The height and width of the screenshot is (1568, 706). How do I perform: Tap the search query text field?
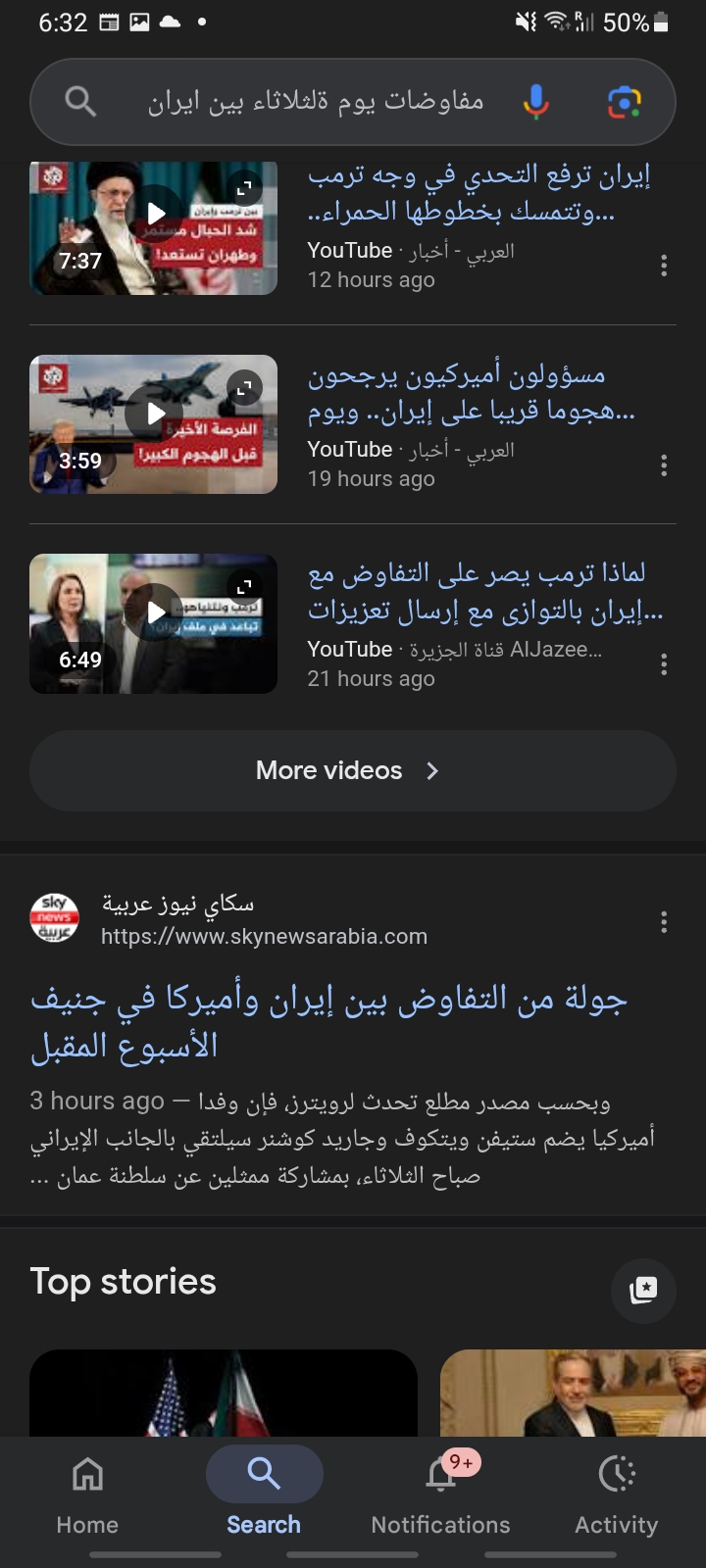click(x=314, y=102)
